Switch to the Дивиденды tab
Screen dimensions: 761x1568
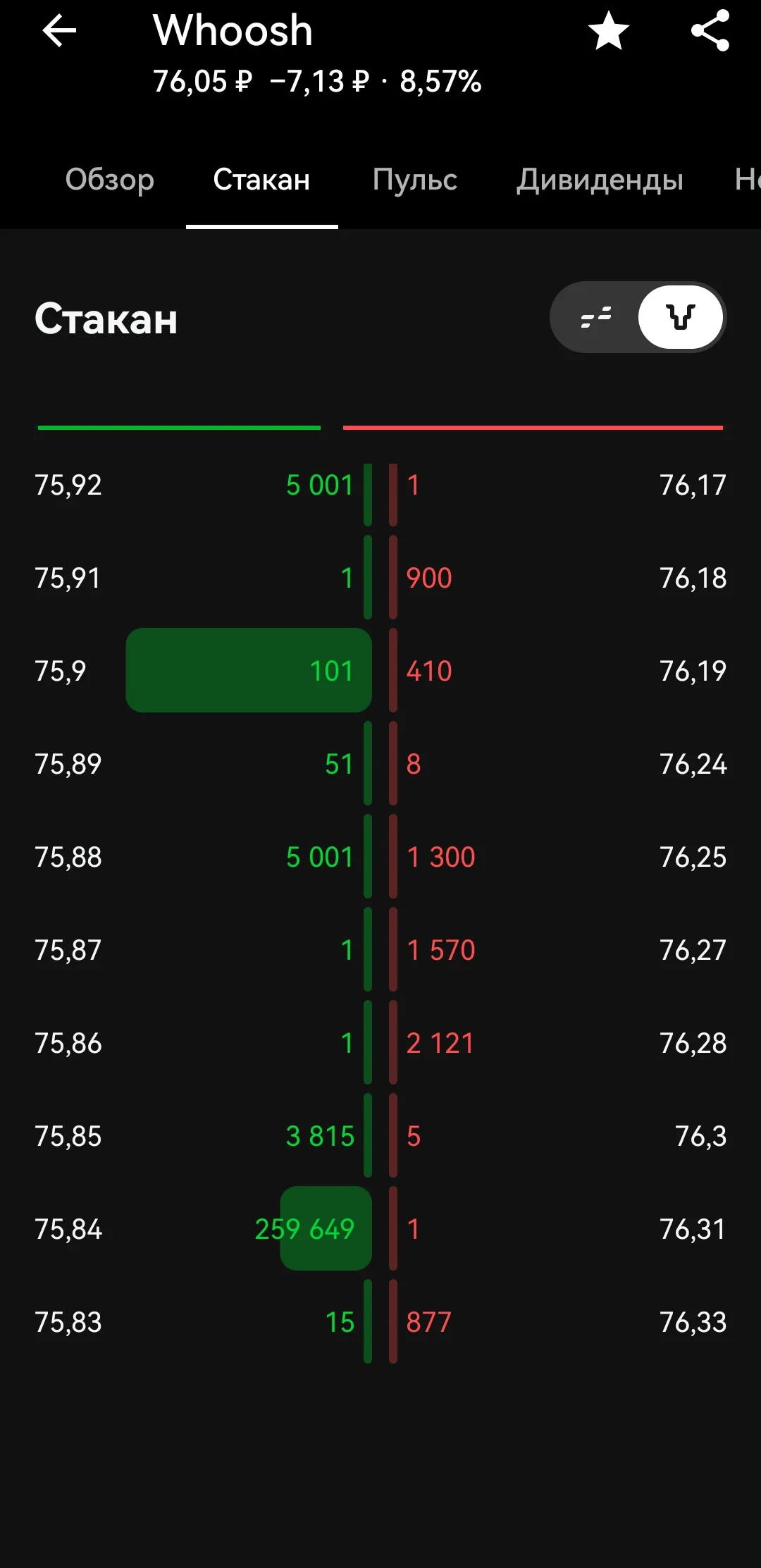pos(600,180)
